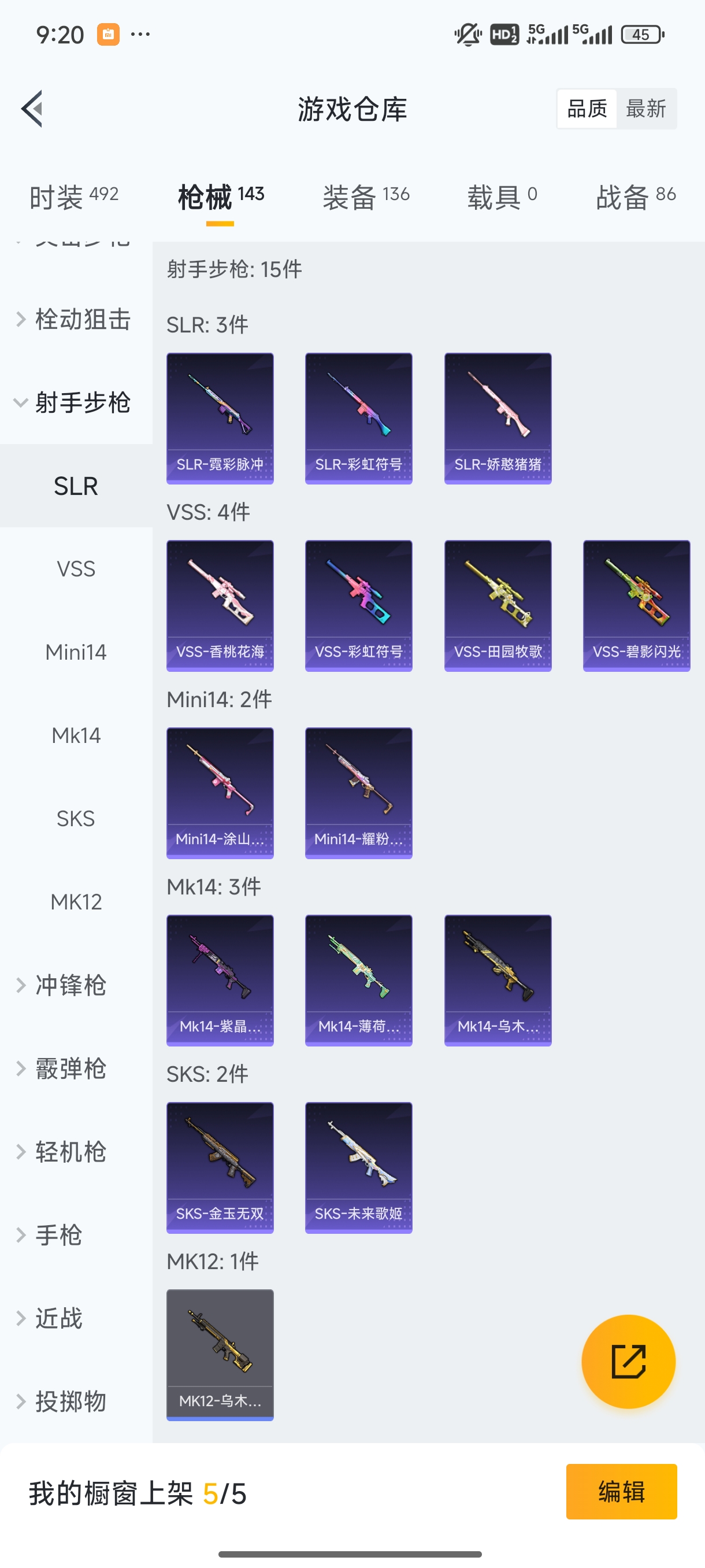Go back using the top-left arrow
Screen dimensions: 705x1568
[x=32, y=109]
